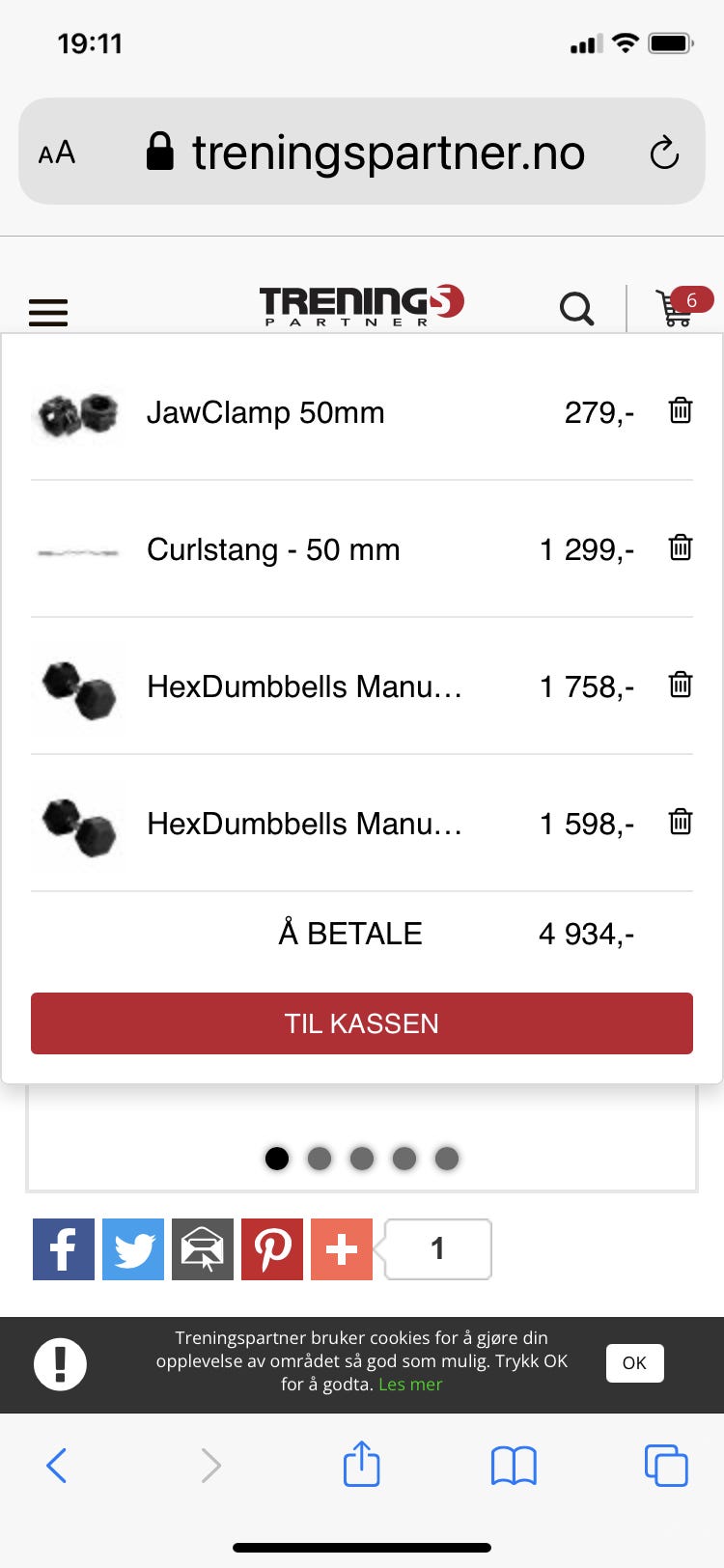Open the hamburger menu

[x=48, y=312]
